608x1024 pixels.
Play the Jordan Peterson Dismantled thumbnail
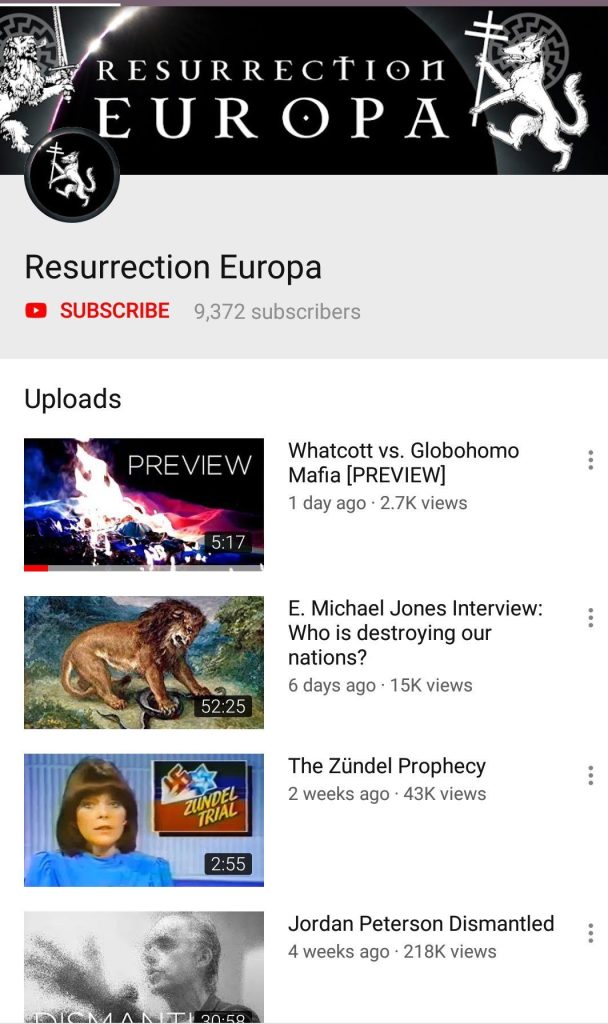[x=144, y=966]
